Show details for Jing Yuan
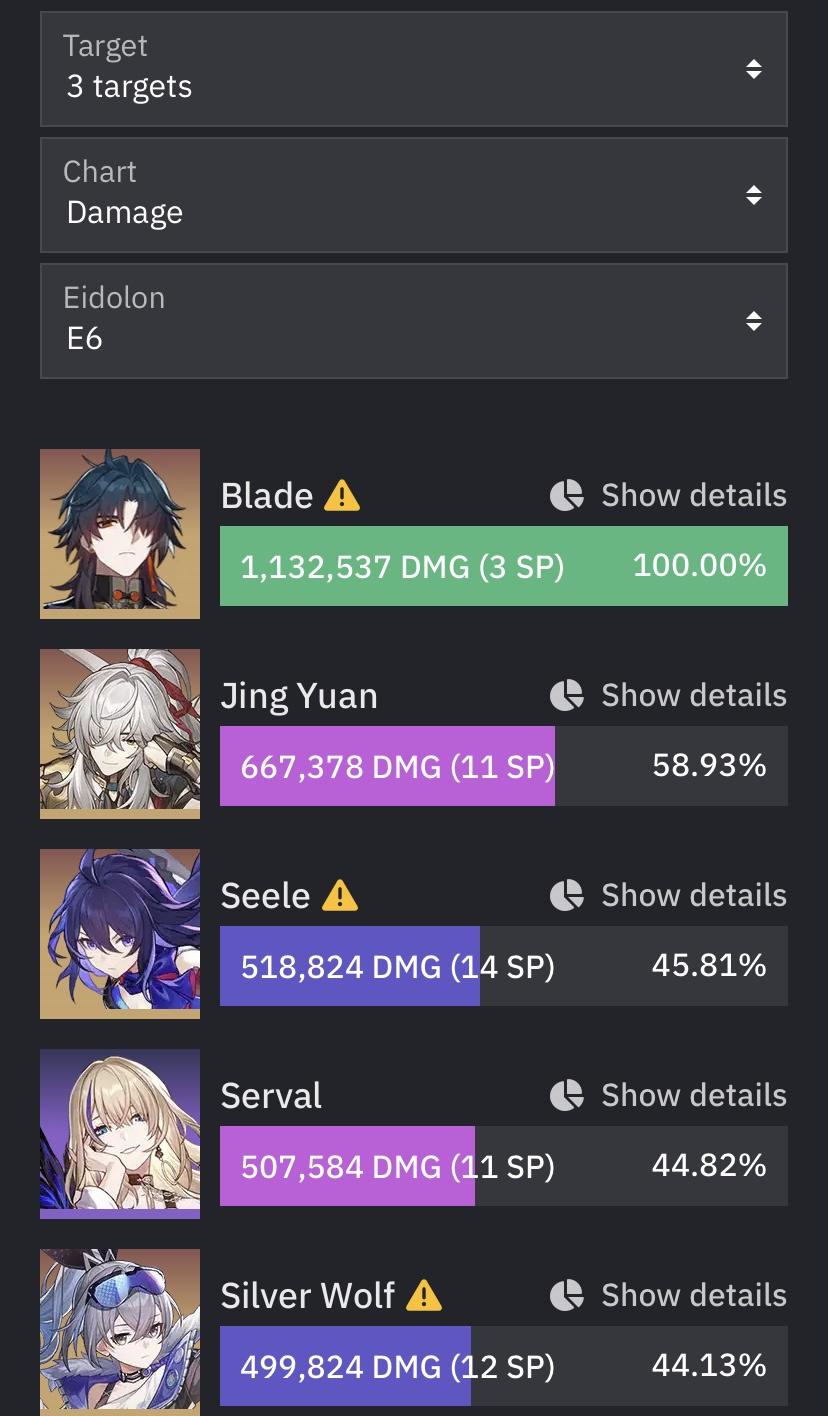828x1416 pixels. tap(668, 695)
